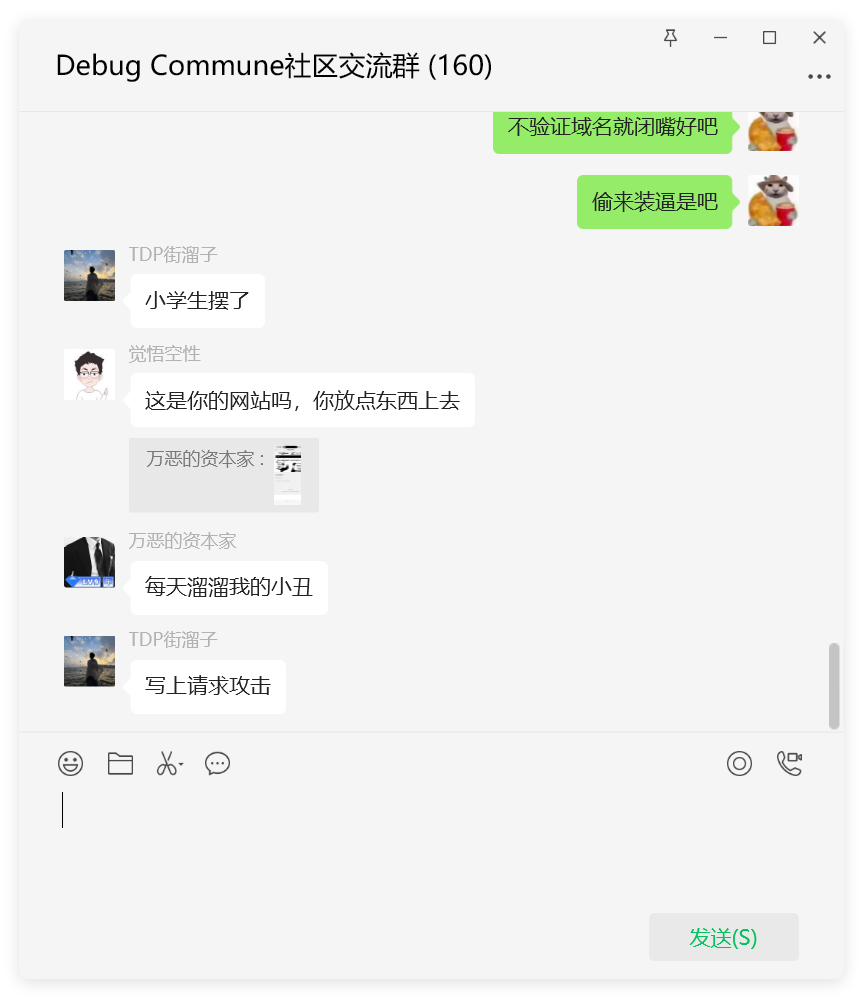Screen dimensions: 863x998
Task: Open the three-dot chat info menu
Action: pyautogui.click(x=819, y=77)
